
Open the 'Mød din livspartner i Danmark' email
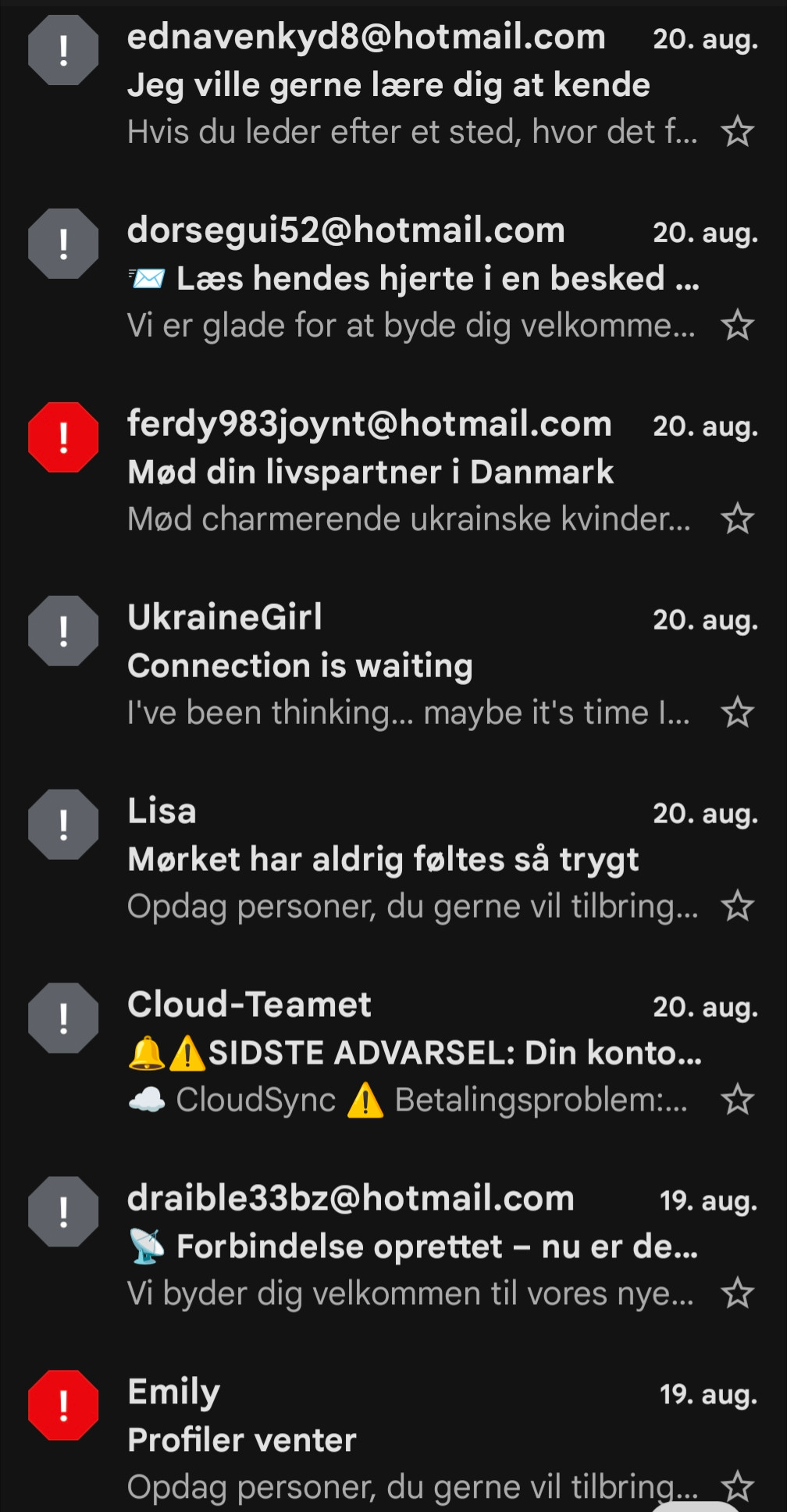(393, 472)
